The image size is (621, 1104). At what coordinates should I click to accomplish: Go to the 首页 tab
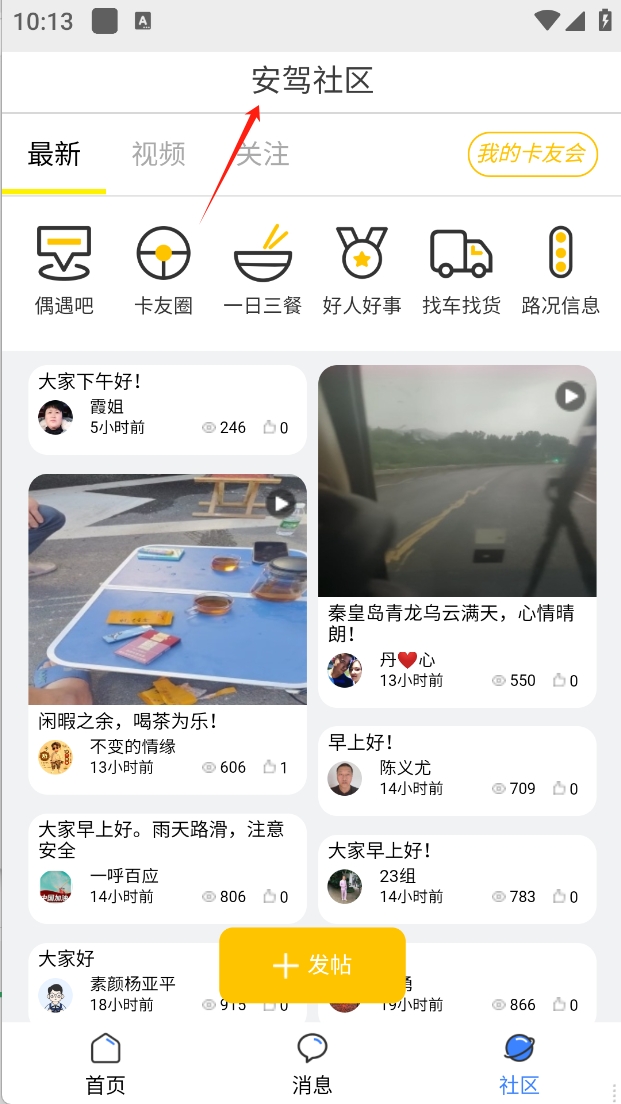click(x=105, y=1064)
